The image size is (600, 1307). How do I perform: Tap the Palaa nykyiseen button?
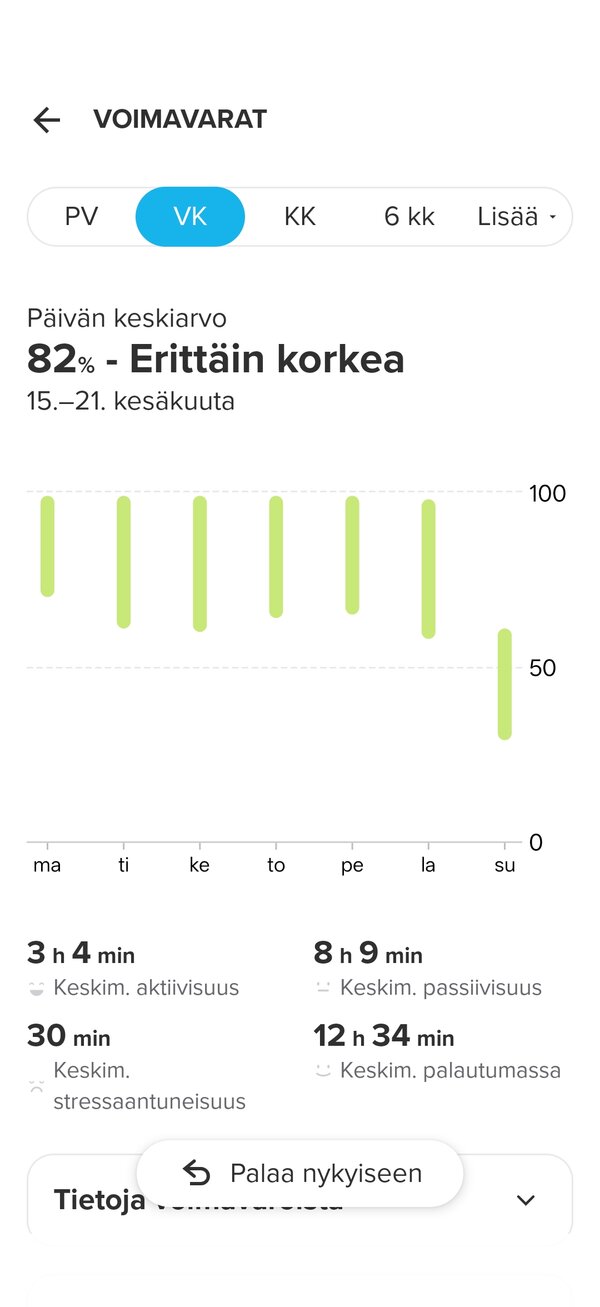(x=300, y=1173)
